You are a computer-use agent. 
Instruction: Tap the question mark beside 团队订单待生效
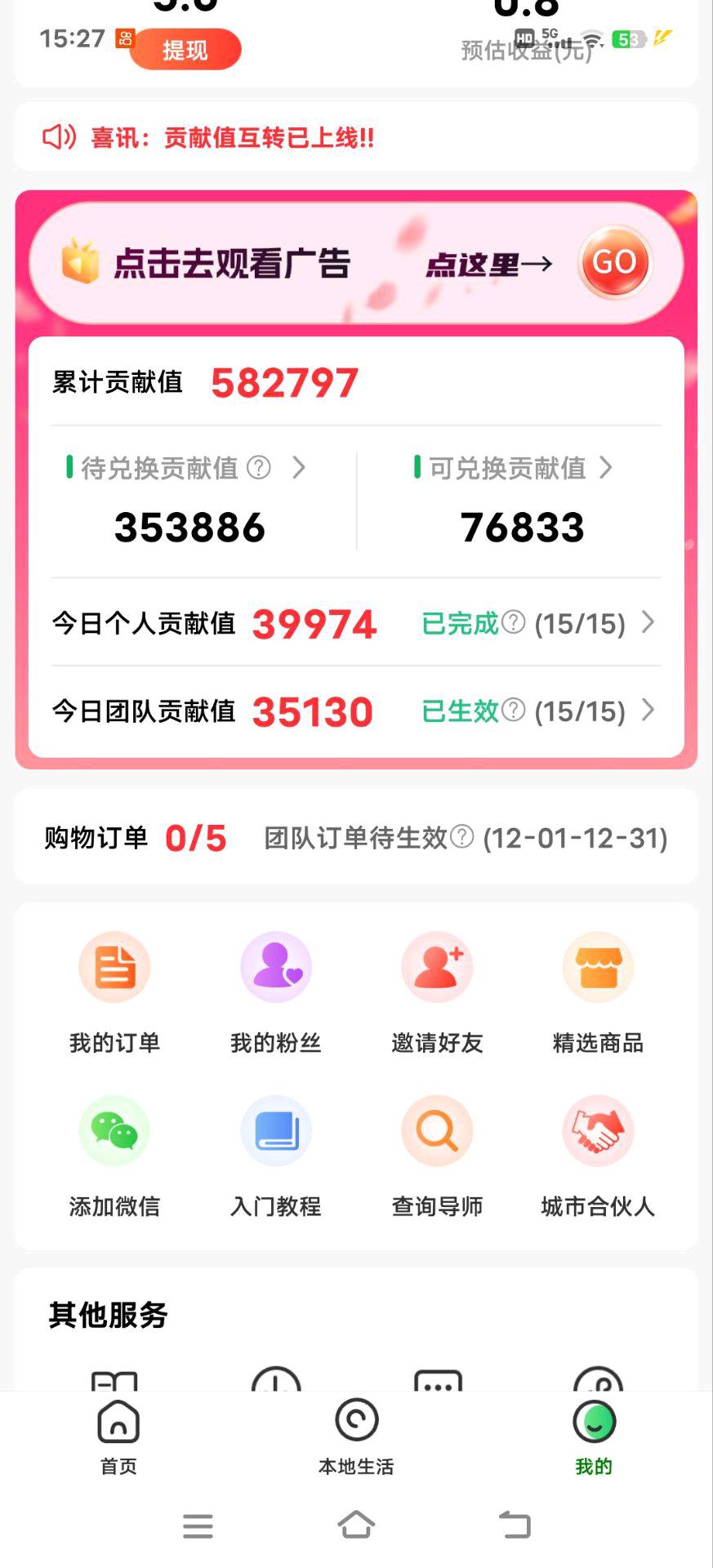click(x=462, y=838)
